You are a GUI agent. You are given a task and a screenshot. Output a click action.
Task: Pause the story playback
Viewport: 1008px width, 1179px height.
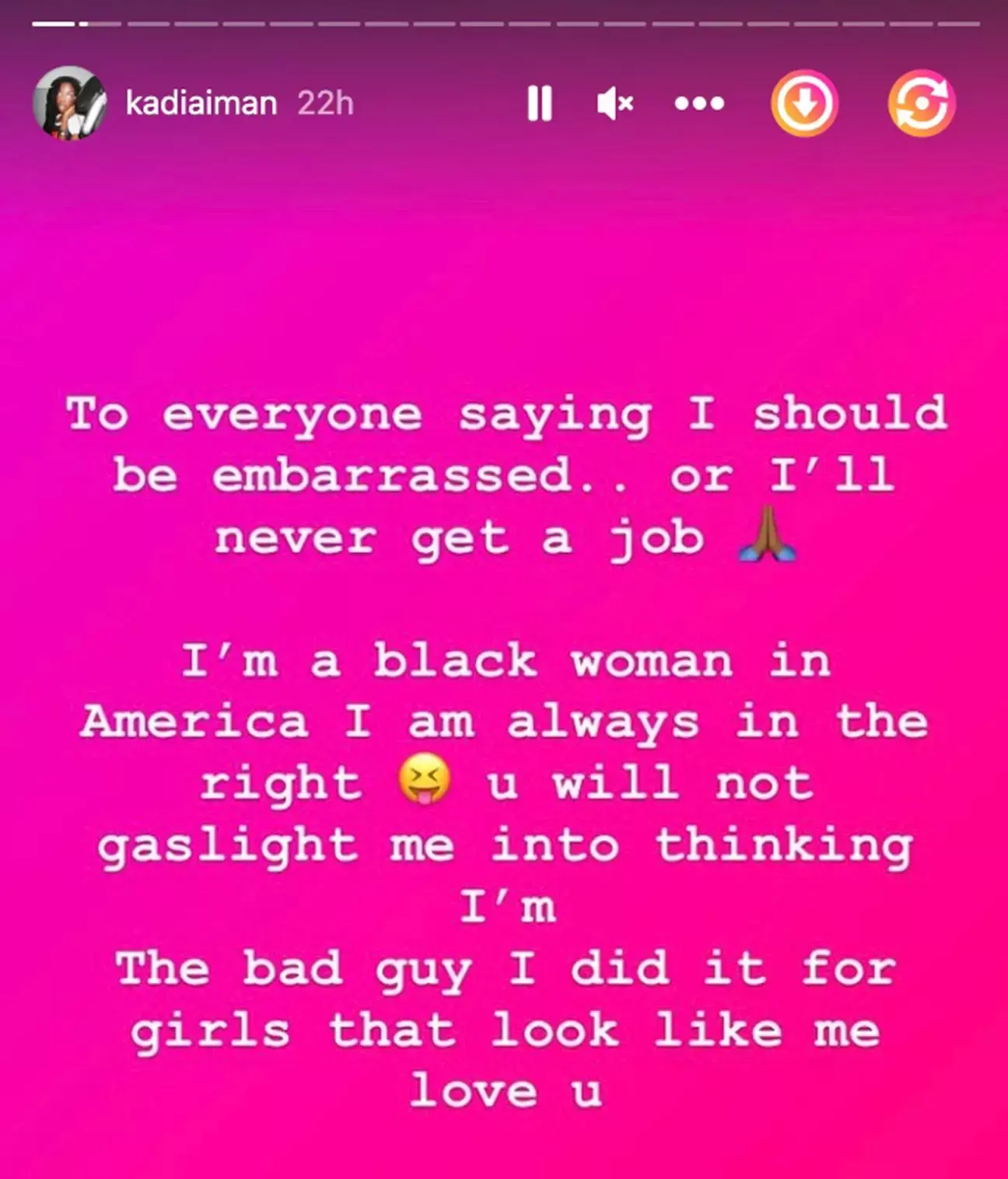coord(539,103)
